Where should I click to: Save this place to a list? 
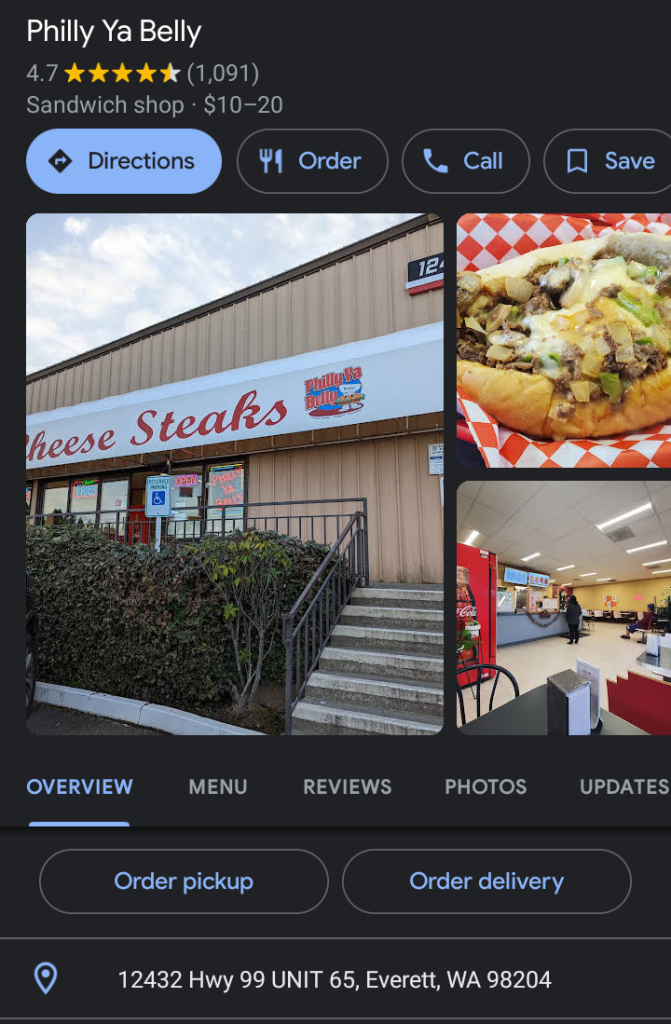point(610,161)
